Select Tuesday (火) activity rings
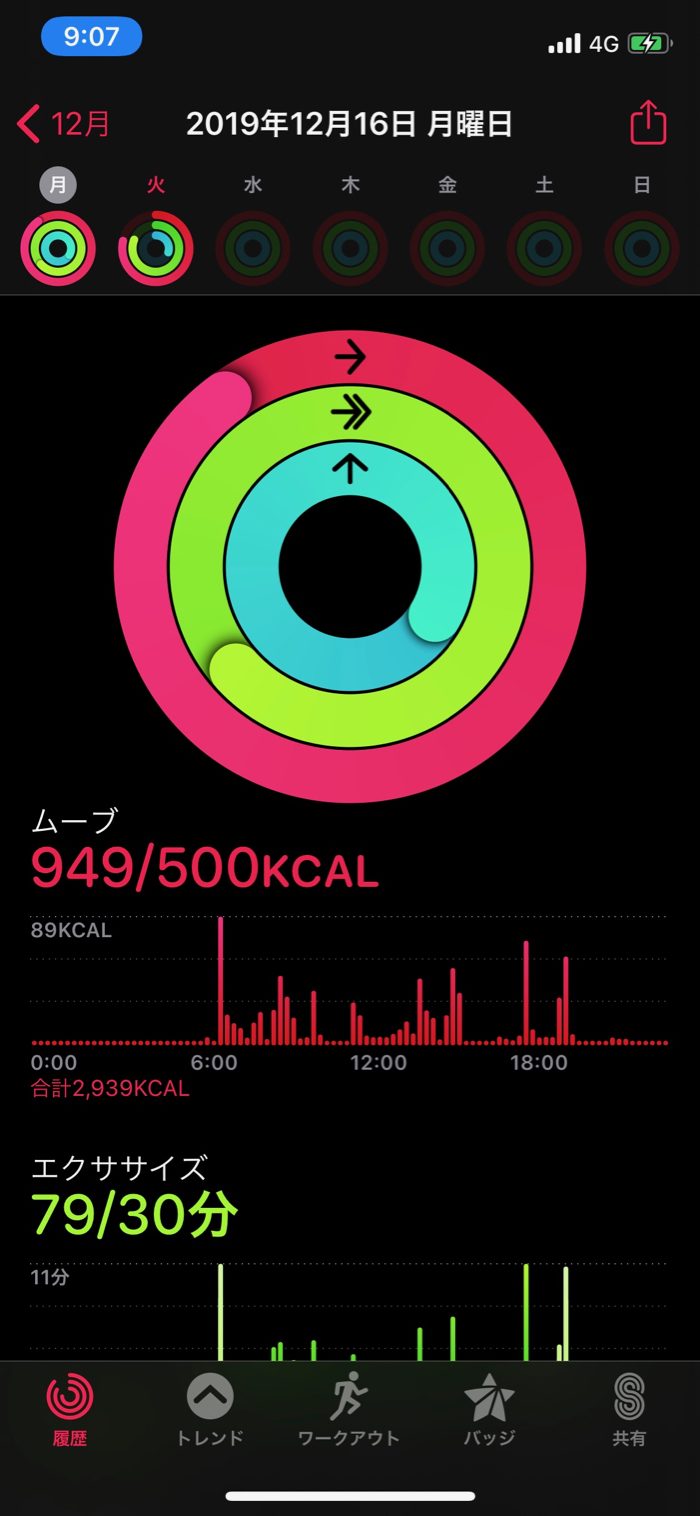The height and width of the screenshot is (1516, 700). pos(155,249)
